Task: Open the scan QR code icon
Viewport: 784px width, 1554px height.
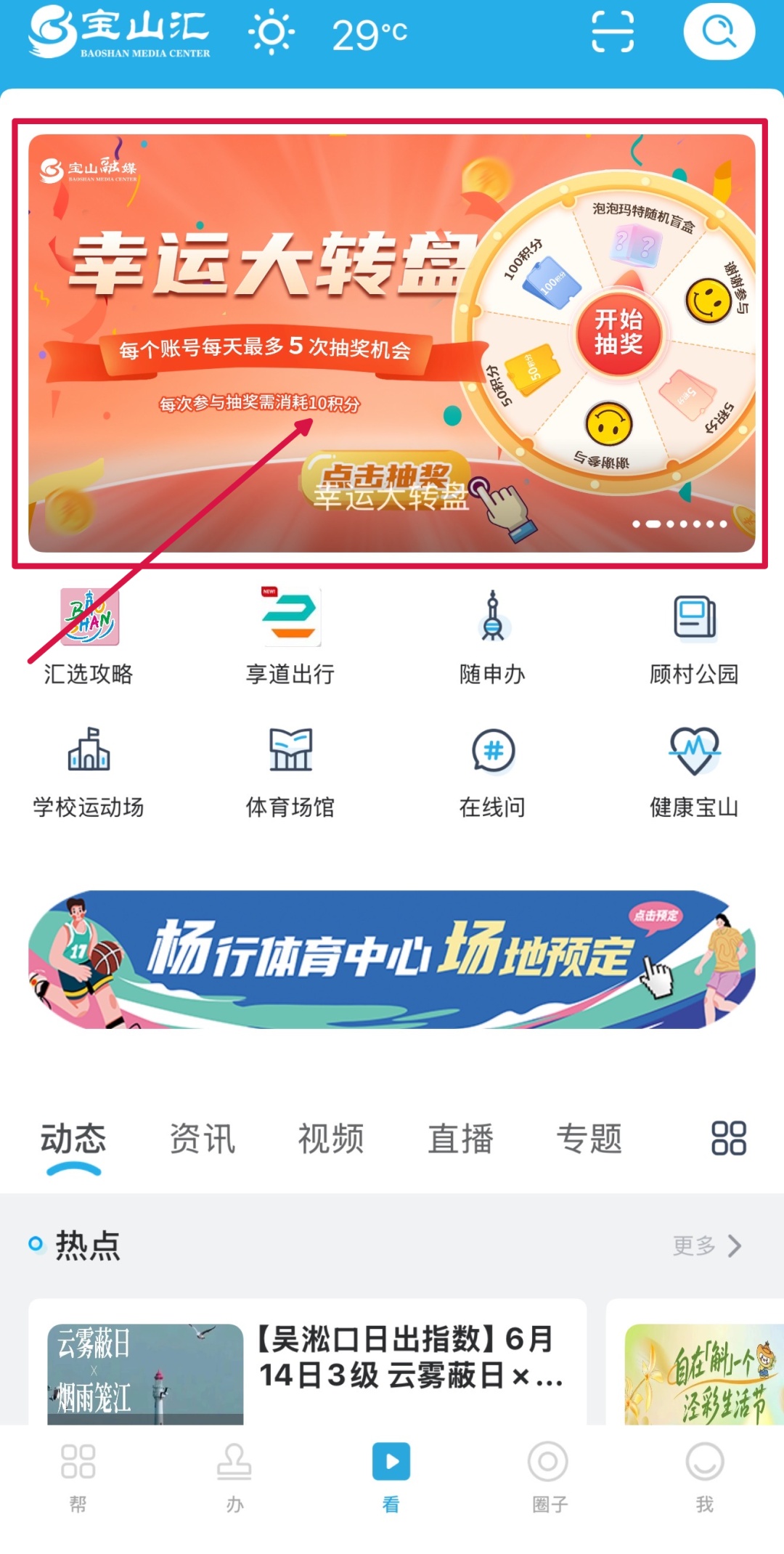Action: 612,33
